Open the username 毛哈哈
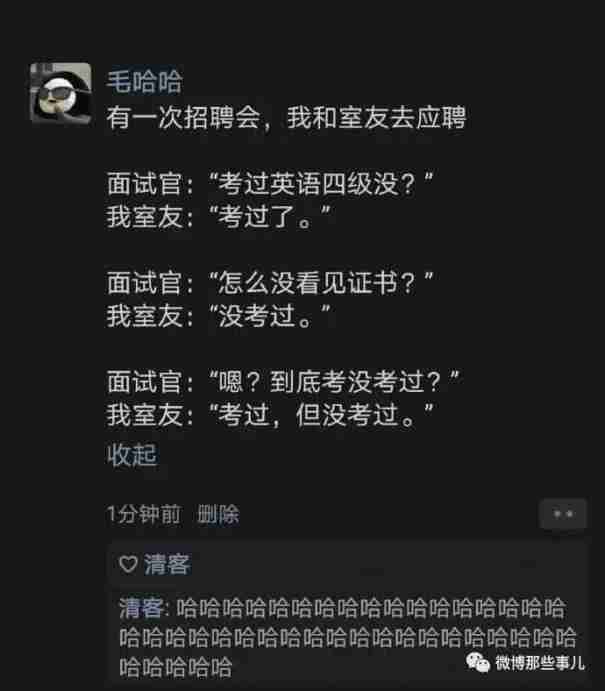This screenshot has width=605, height=691. pyautogui.click(x=144, y=81)
